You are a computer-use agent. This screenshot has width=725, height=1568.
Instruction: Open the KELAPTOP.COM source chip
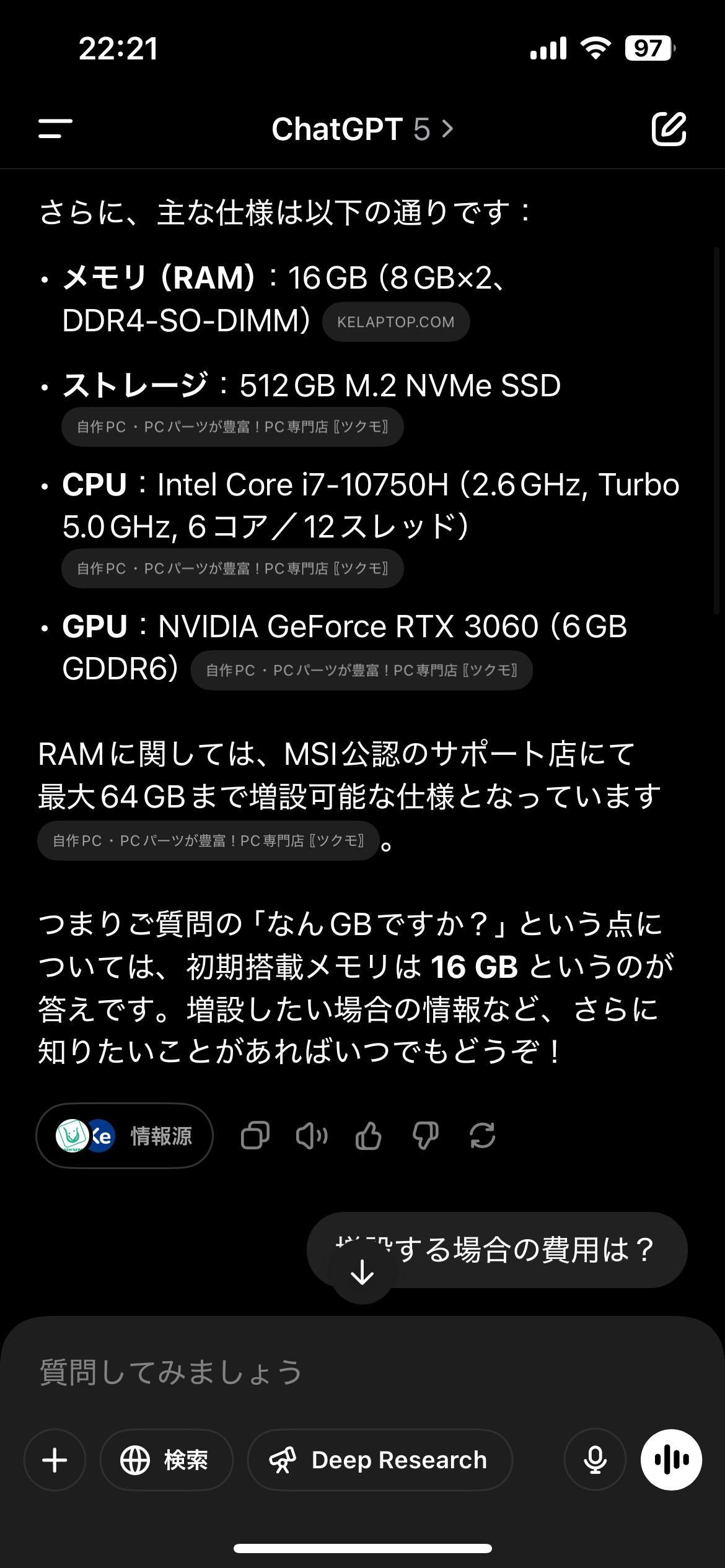(395, 322)
